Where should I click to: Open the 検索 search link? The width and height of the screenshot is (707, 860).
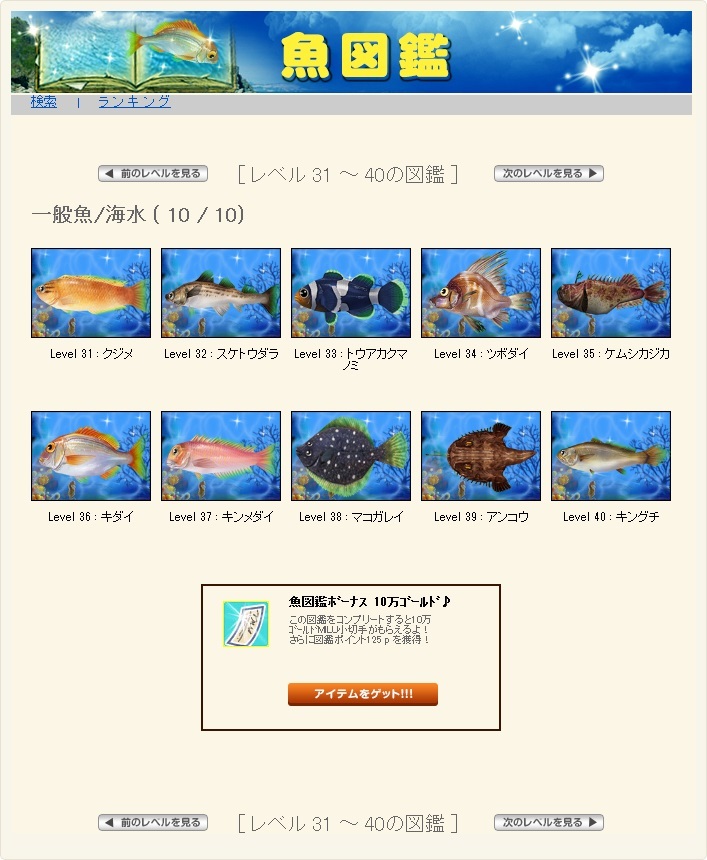tap(43, 101)
